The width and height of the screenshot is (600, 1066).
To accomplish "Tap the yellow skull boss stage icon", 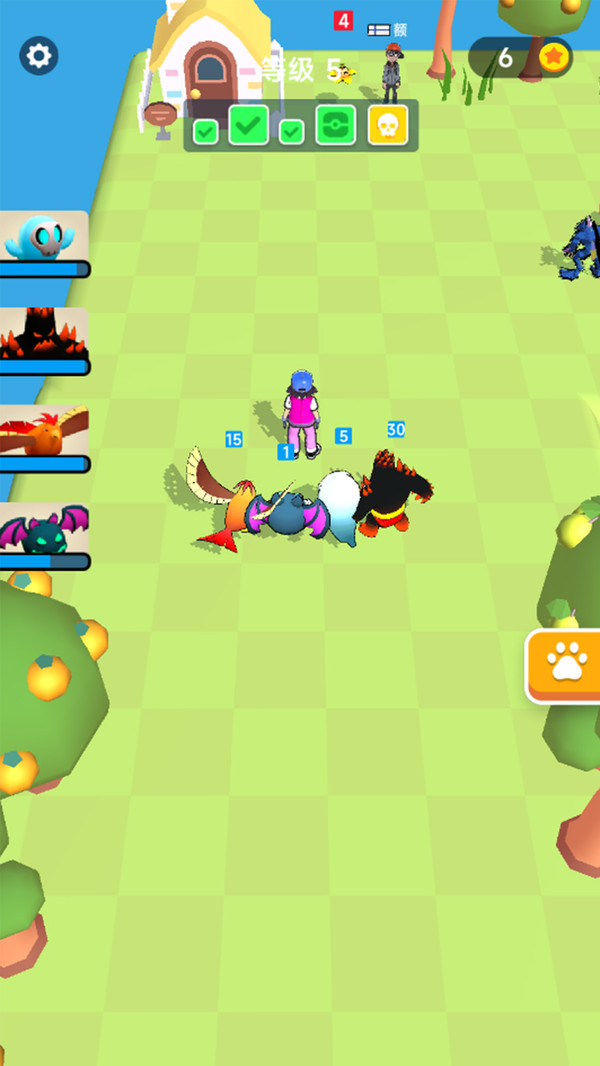I will coord(387,126).
